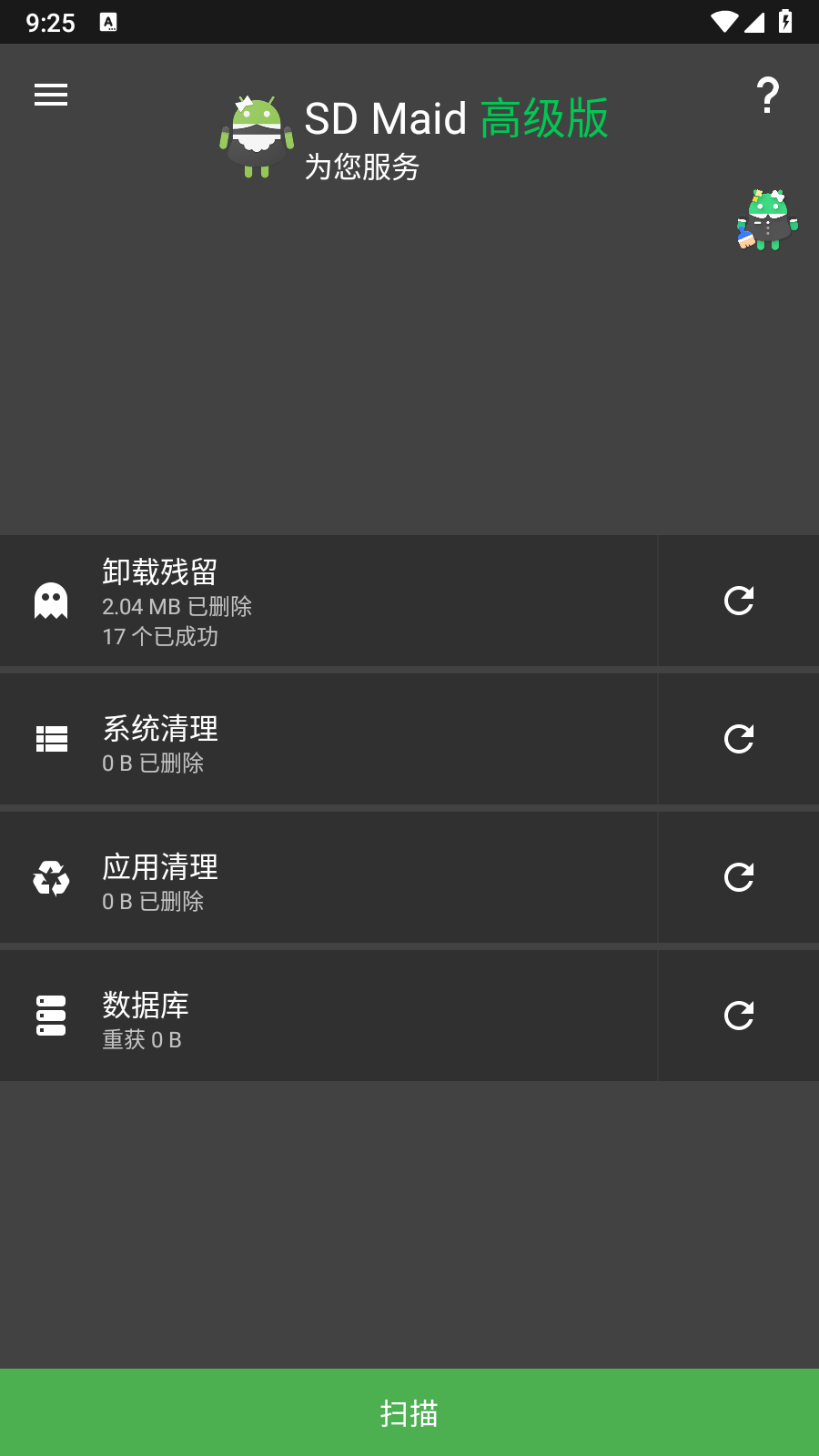This screenshot has height=1456, width=819.
Task: Open the 卸载残留 results entry
Action: pyautogui.click(x=328, y=601)
